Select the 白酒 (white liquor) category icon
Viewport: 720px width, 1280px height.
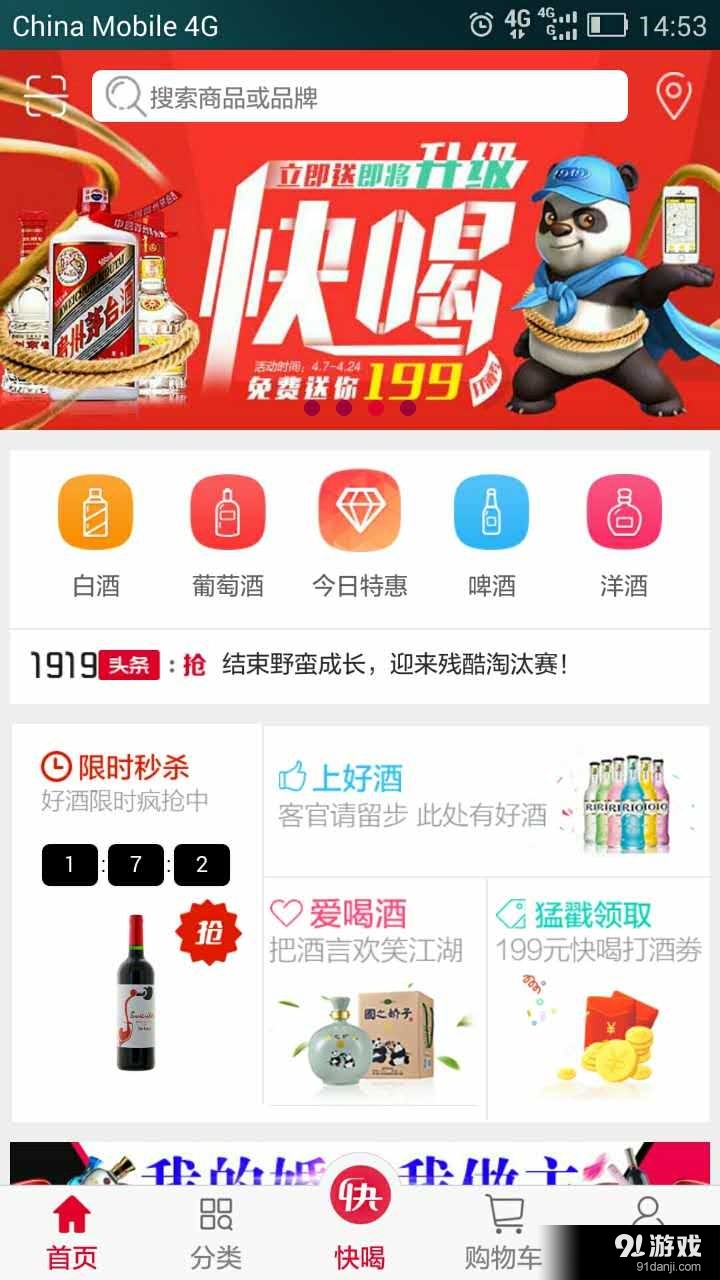click(x=94, y=513)
